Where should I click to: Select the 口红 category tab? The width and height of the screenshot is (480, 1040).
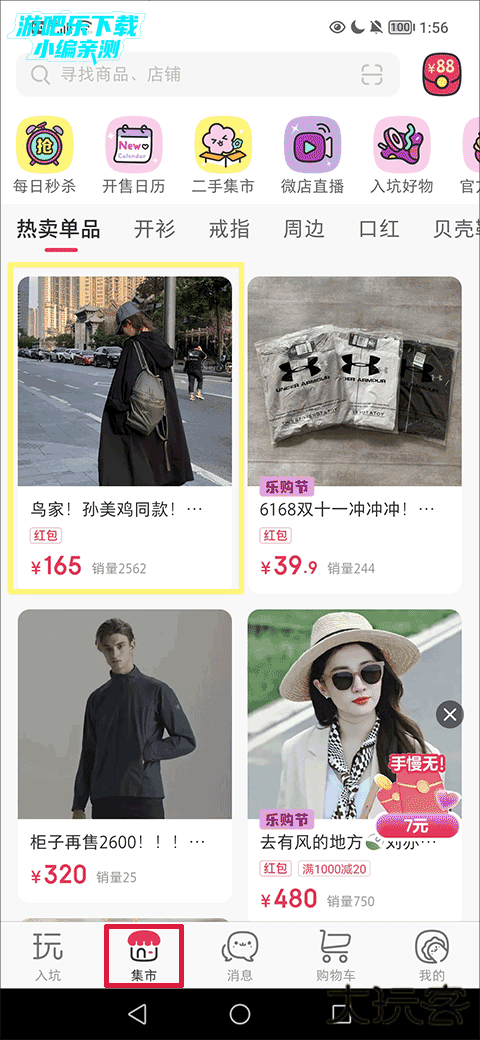(x=379, y=229)
